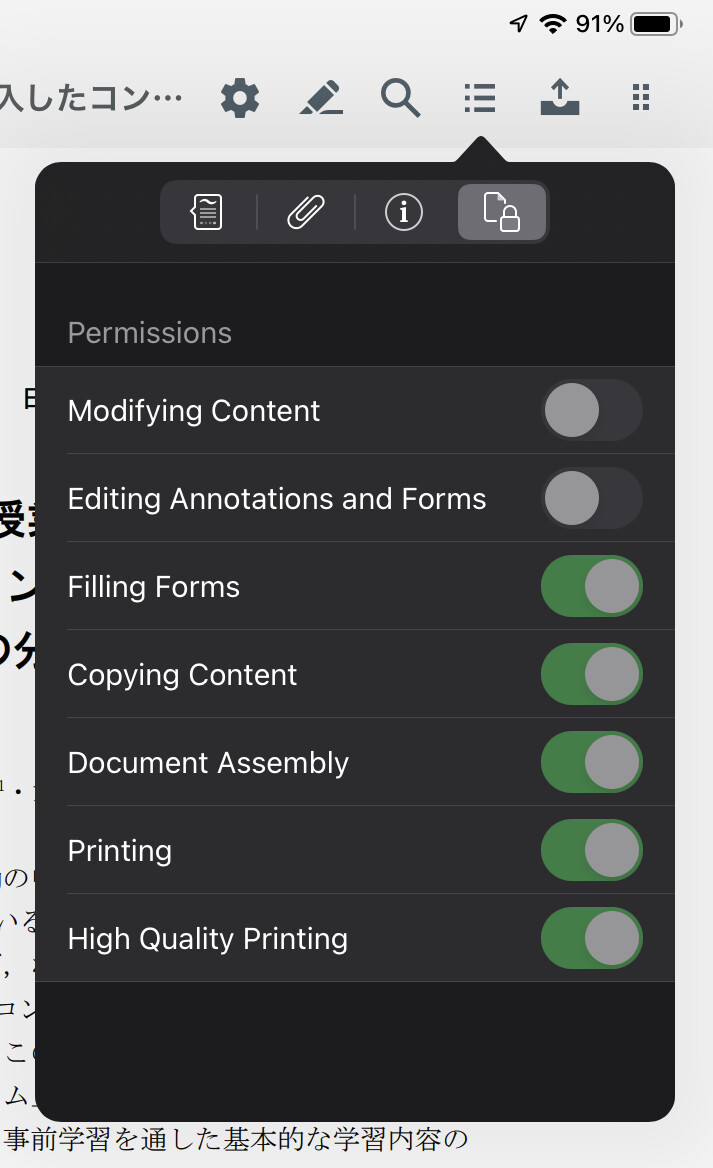This screenshot has height=1168, width=713.
Task: Open document search with the magnifier icon
Action: click(400, 98)
